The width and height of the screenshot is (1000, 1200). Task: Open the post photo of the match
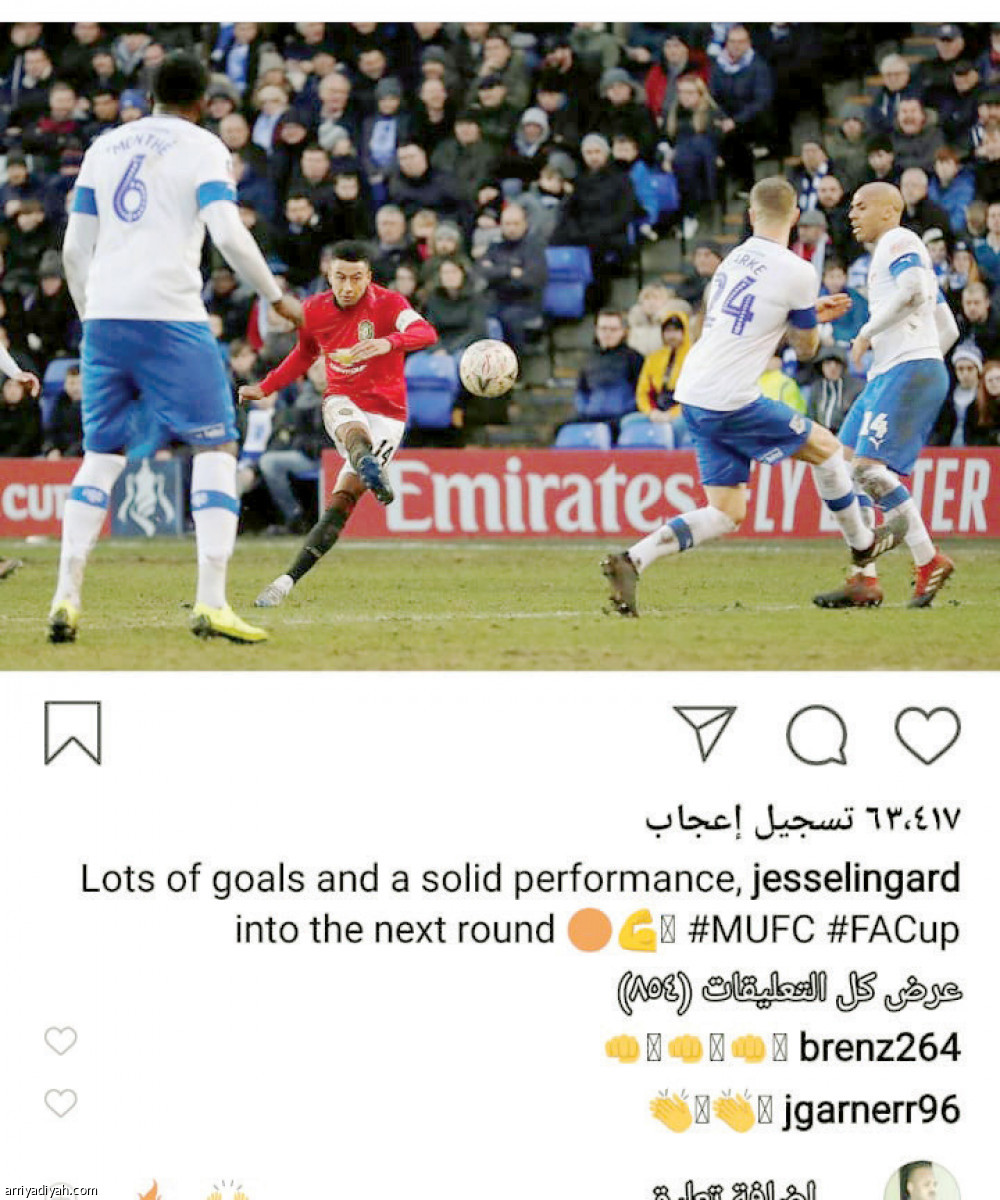click(x=500, y=345)
